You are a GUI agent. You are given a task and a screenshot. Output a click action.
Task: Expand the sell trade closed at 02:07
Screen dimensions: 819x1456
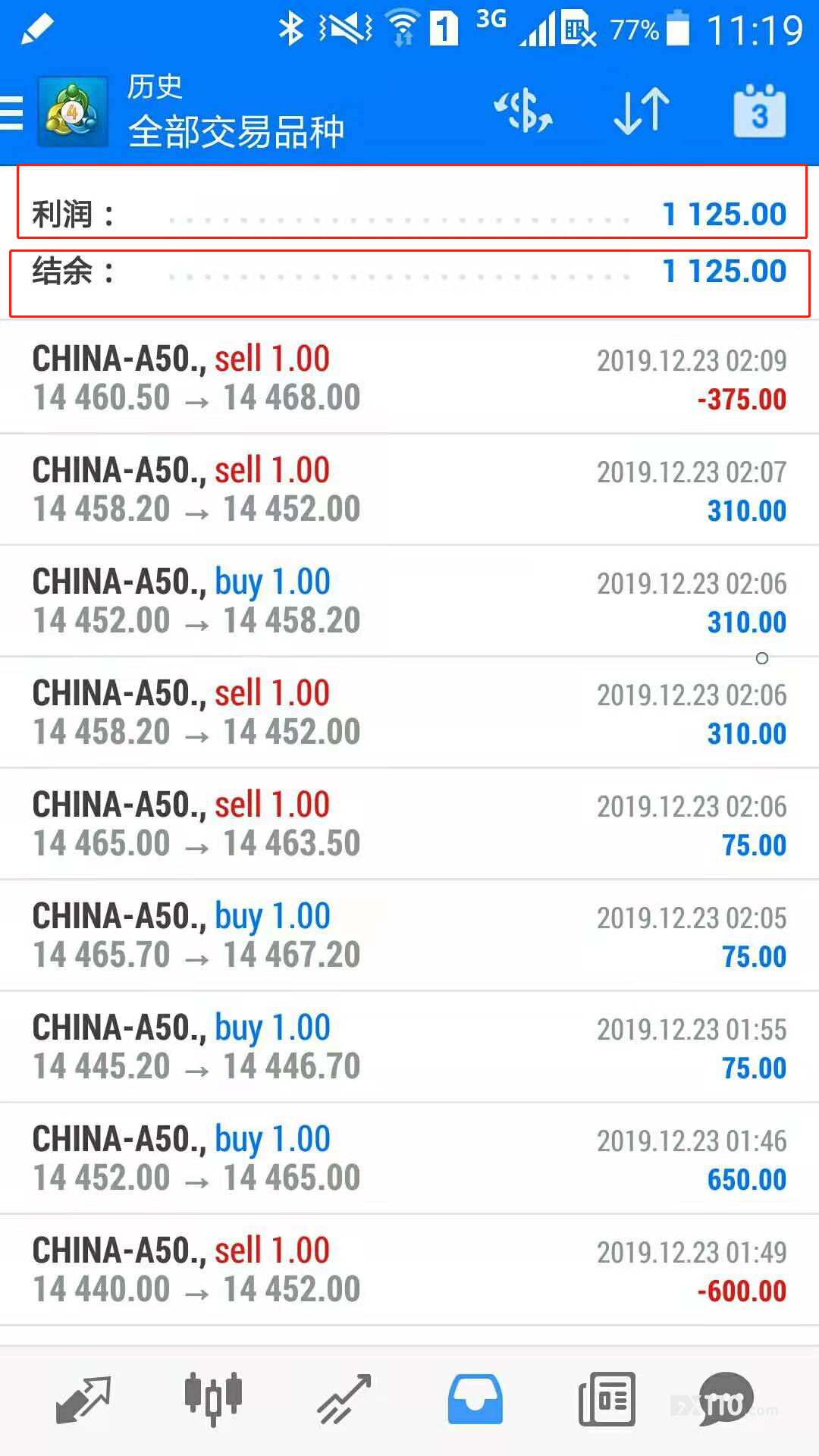[x=409, y=489]
